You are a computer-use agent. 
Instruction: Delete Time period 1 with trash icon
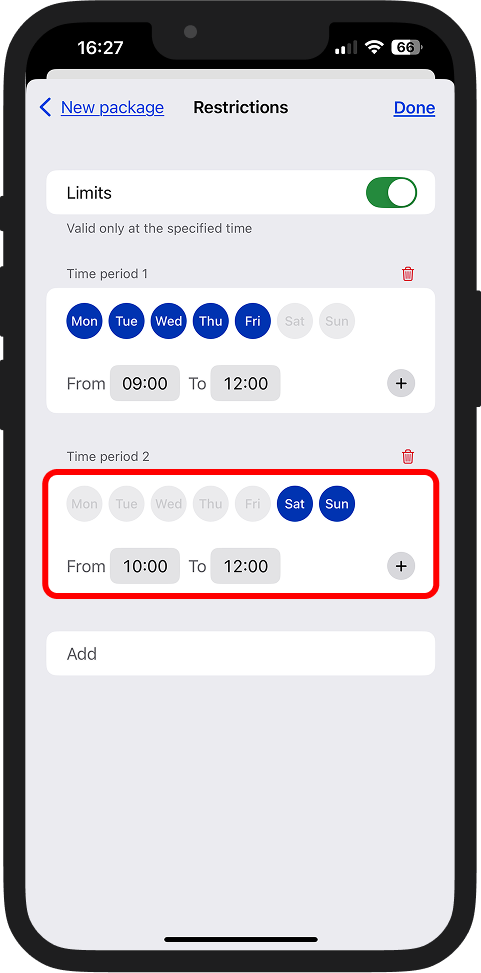coord(408,274)
